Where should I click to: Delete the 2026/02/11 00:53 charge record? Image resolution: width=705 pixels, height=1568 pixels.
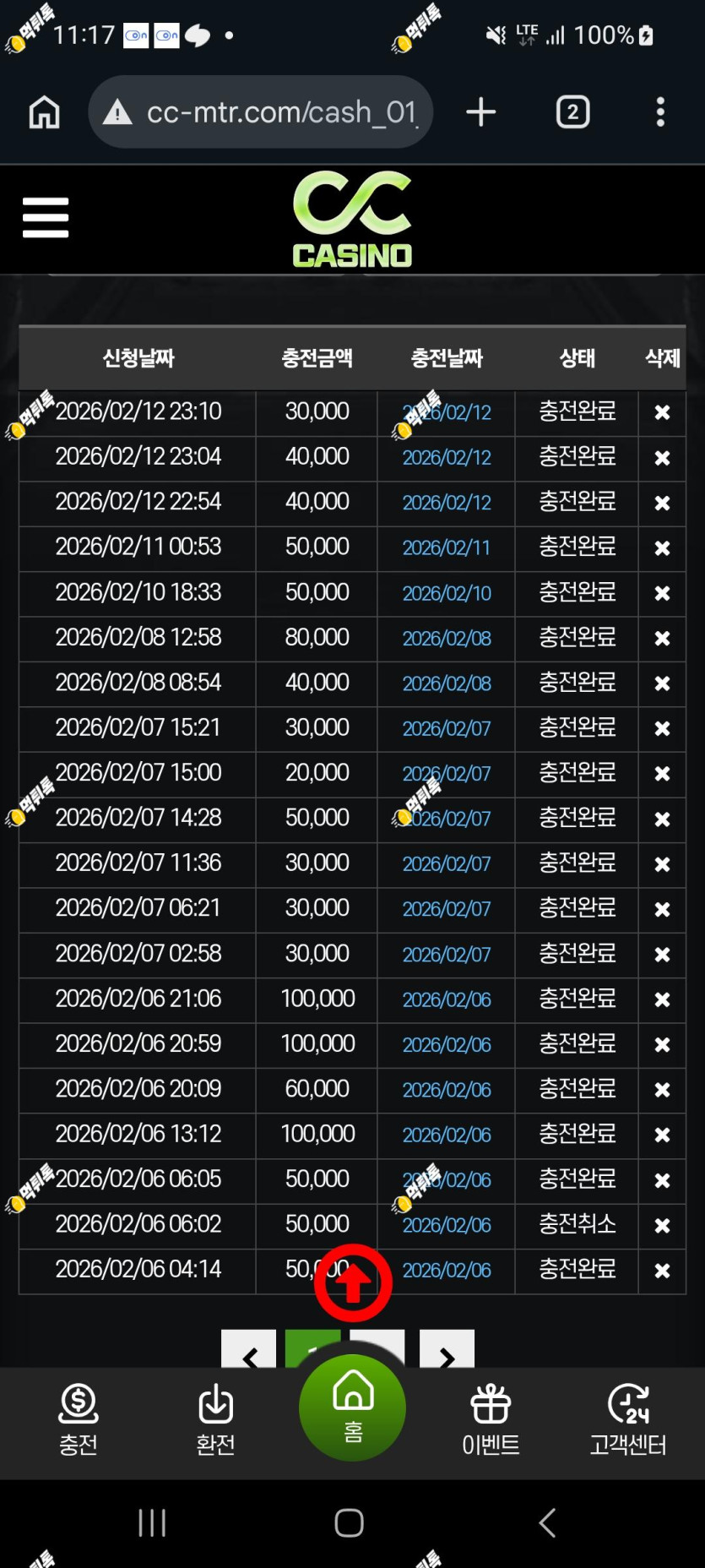pos(662,548)
